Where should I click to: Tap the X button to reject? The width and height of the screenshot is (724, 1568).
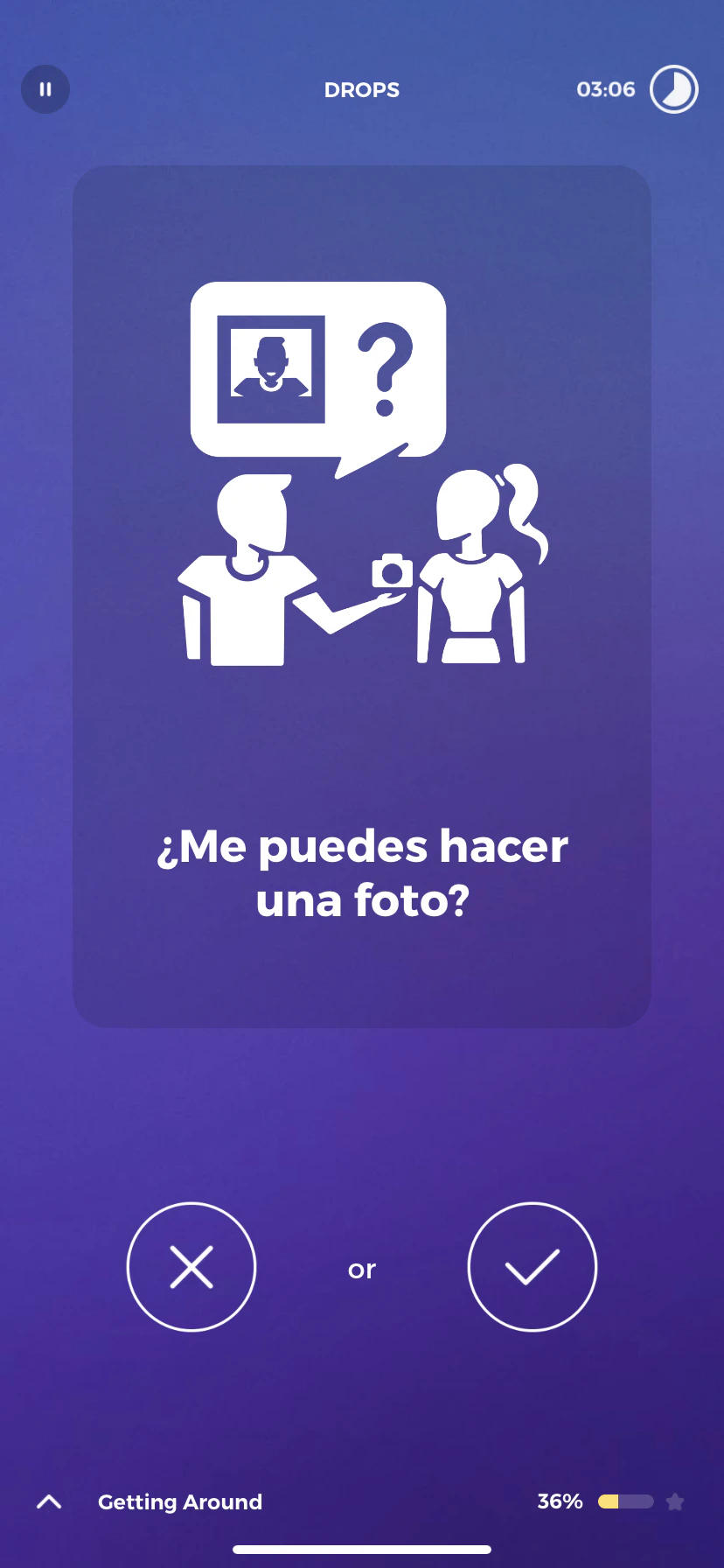click(x=191, y=1267)
